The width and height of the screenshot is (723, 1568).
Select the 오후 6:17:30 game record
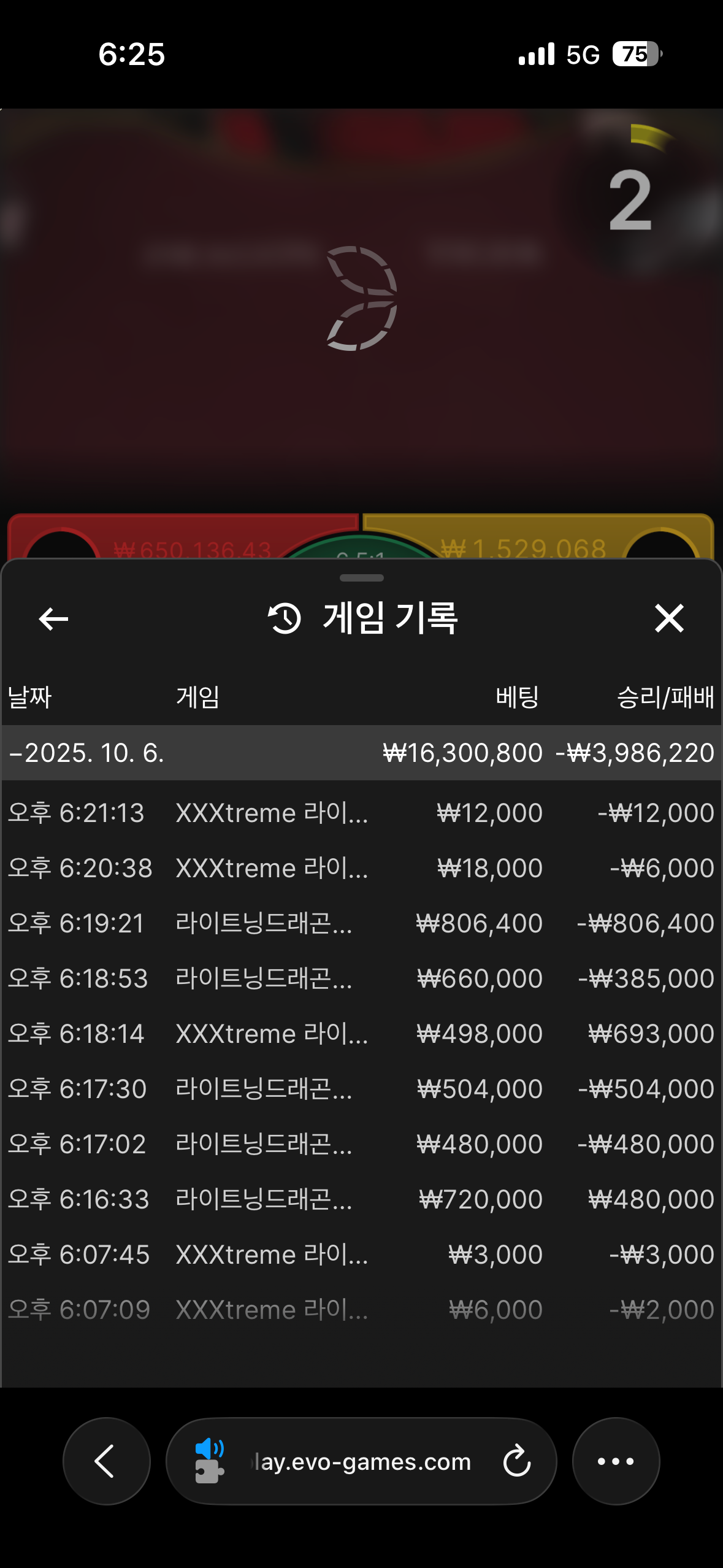pyautogui.click(x=361, y=1089)
